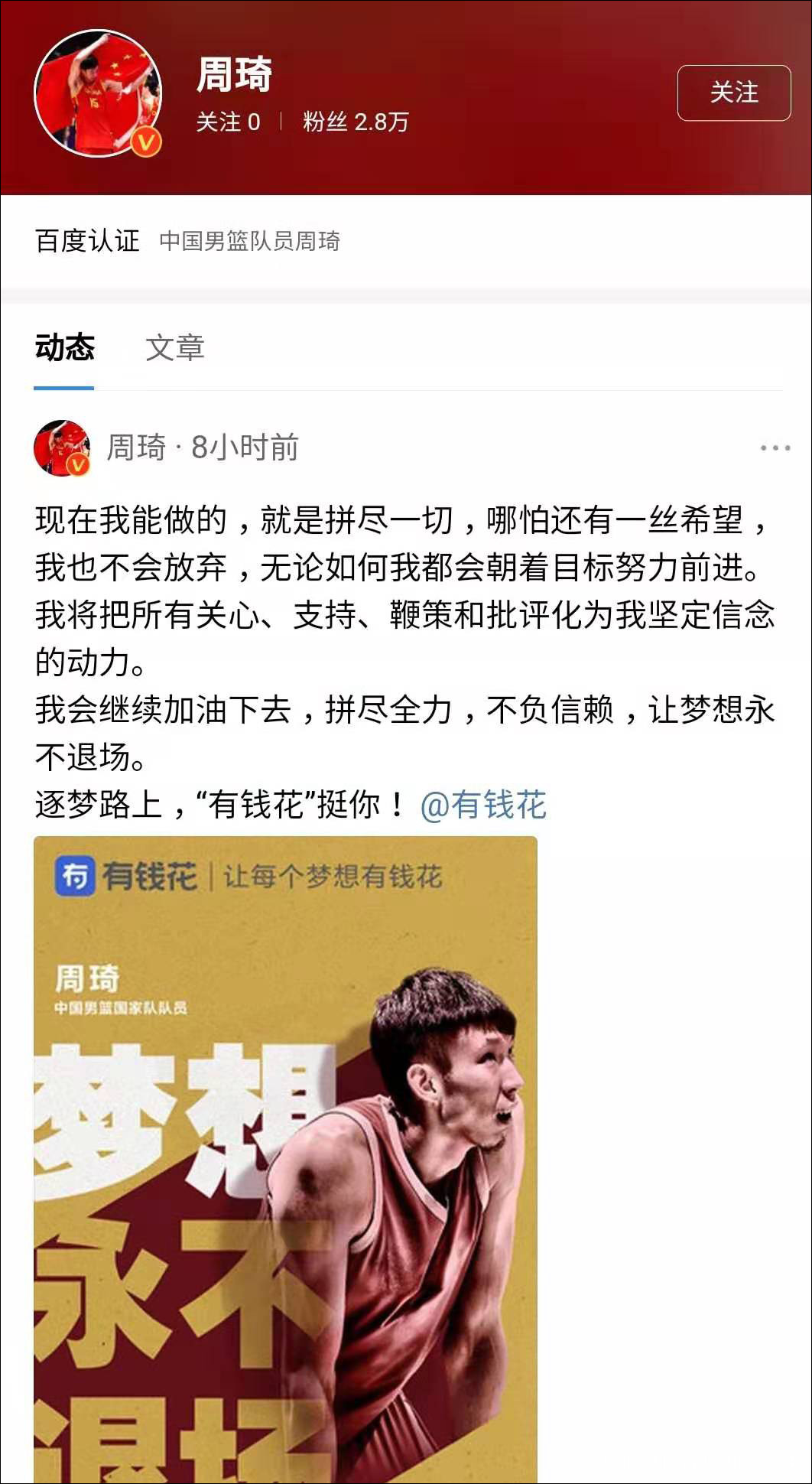This screenshot has height=1484, width=812.
Task: Select the 动态 tab
Action: [x=64, y=348]
